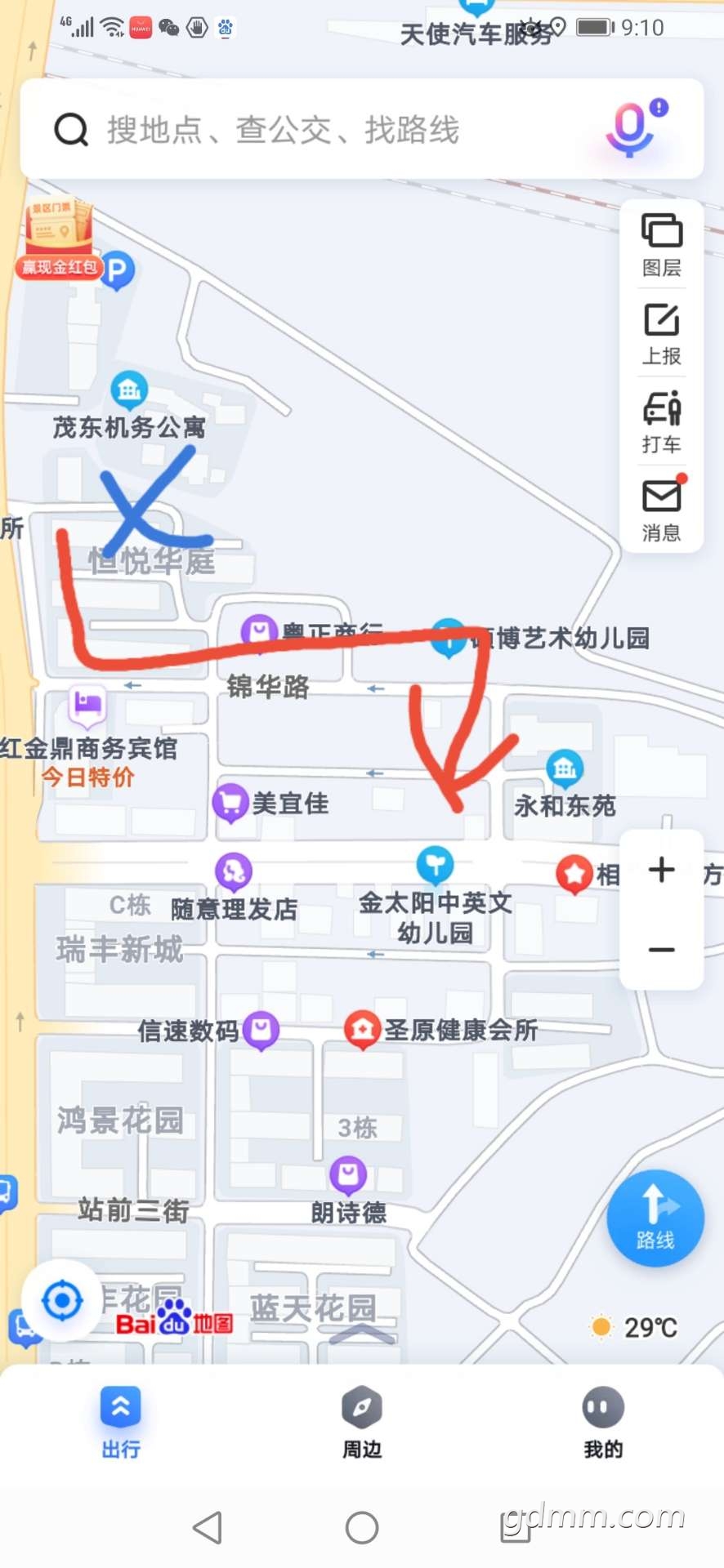Recenter the map on my location
This screenshot has height=1568, width=724.
62,1300
